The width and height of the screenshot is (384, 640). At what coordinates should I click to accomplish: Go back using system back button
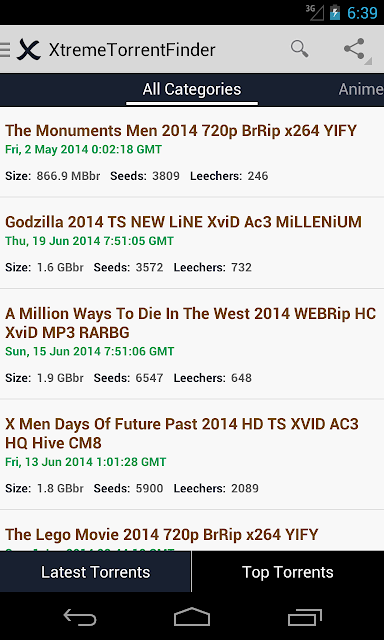tap(80, 616)
